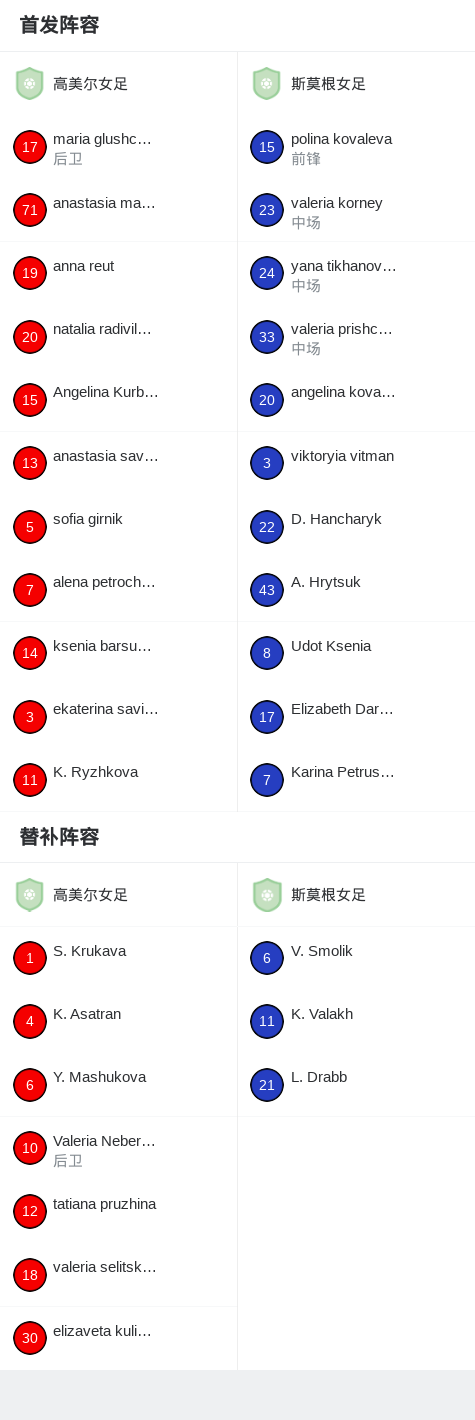
Task: Open the 斯莫根女足 team header in starting lineup
Action: [356, 84]
